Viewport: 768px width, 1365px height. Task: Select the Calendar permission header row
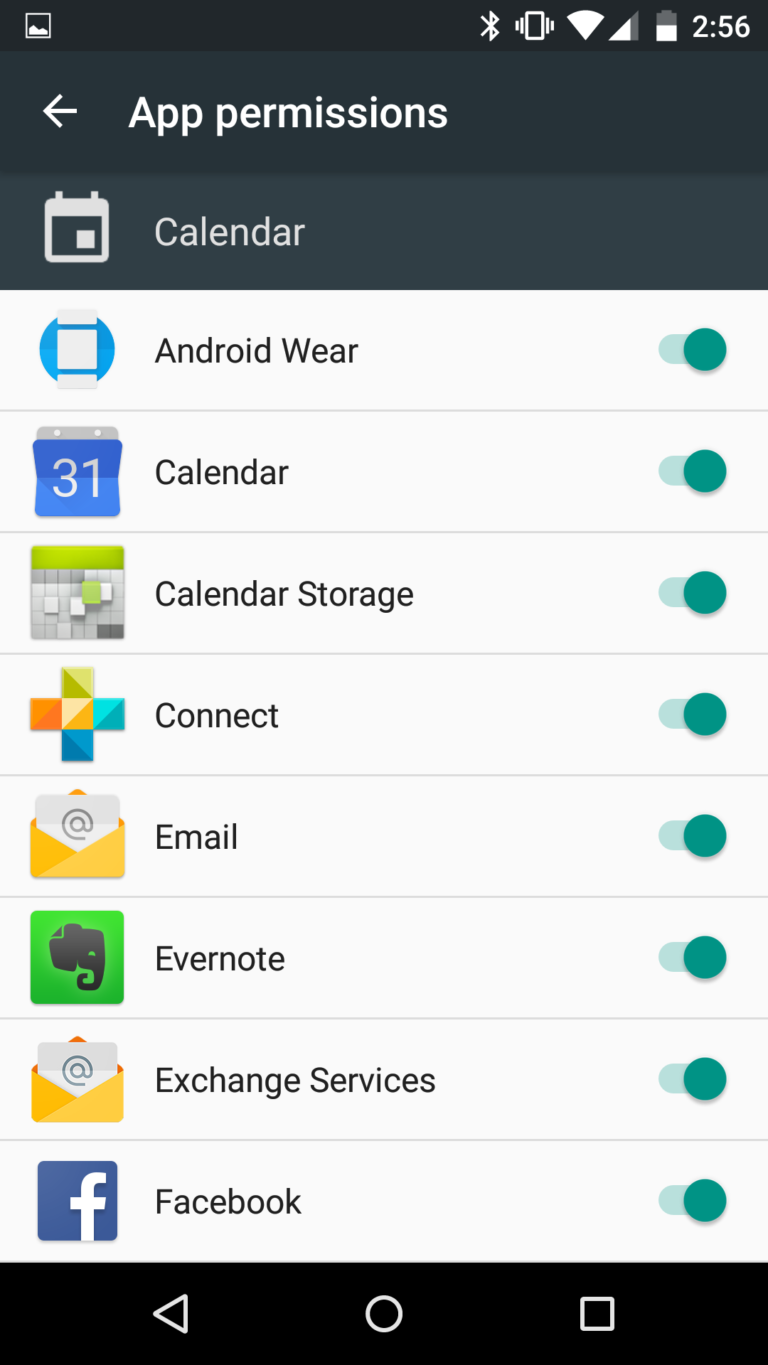[384, 231]
